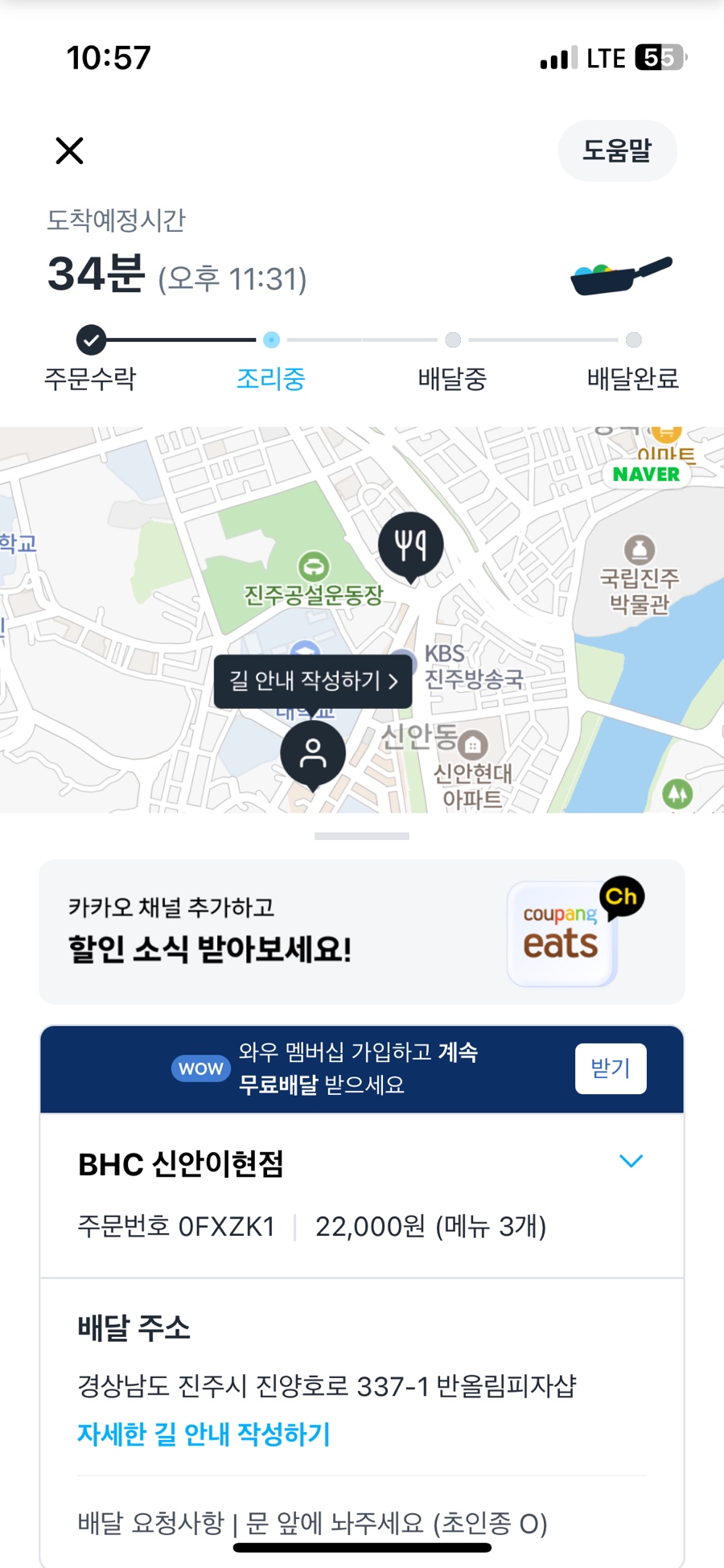Open the 자세한 길 안내 작성하기 link
This screenshot has height=1568, width=724.
[x=204, y=1434]
